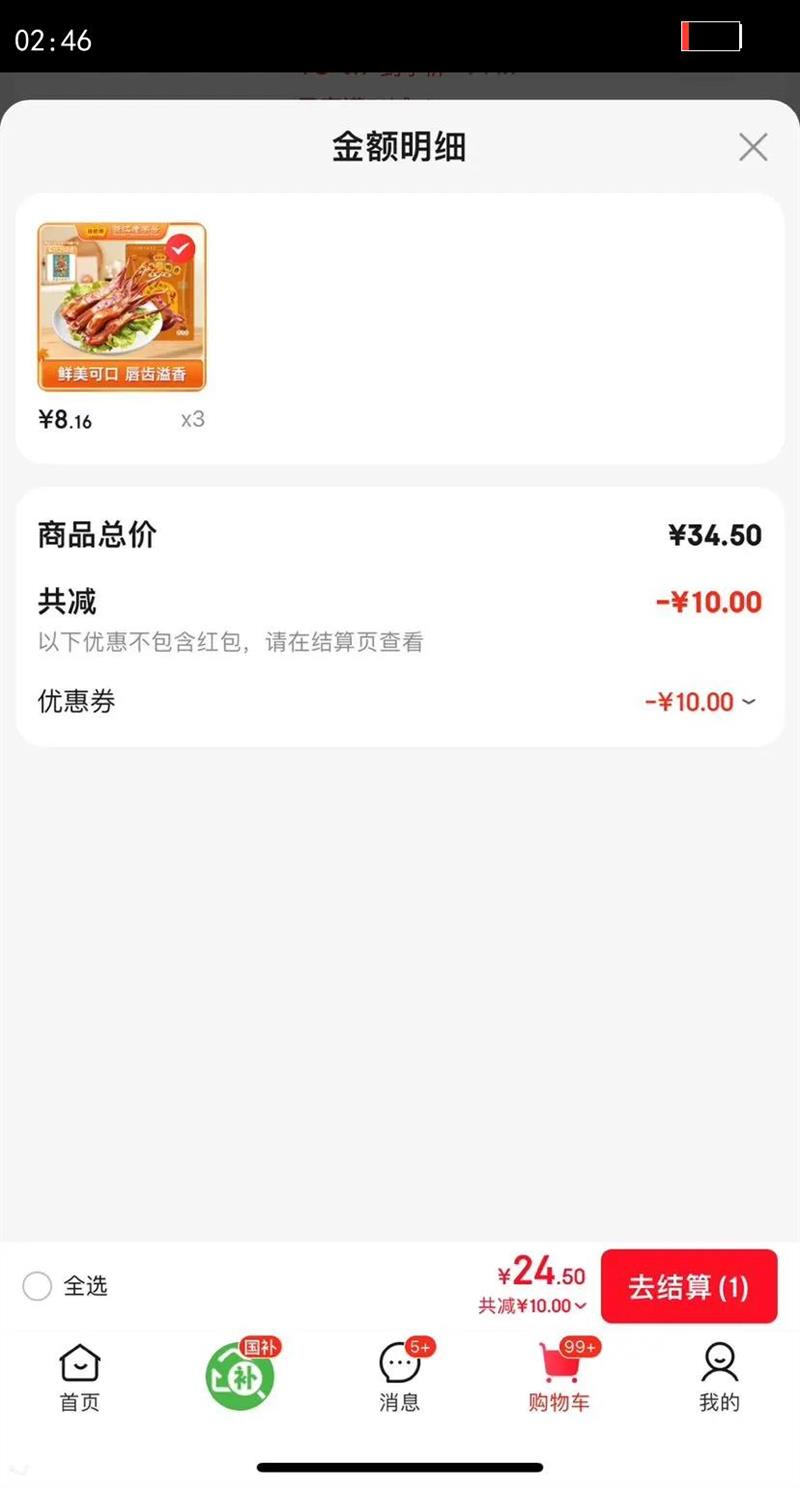The image size is (800, 1487).
Task: Expand the 优惠券 coupon details chevron
Action: click(748, 702)
